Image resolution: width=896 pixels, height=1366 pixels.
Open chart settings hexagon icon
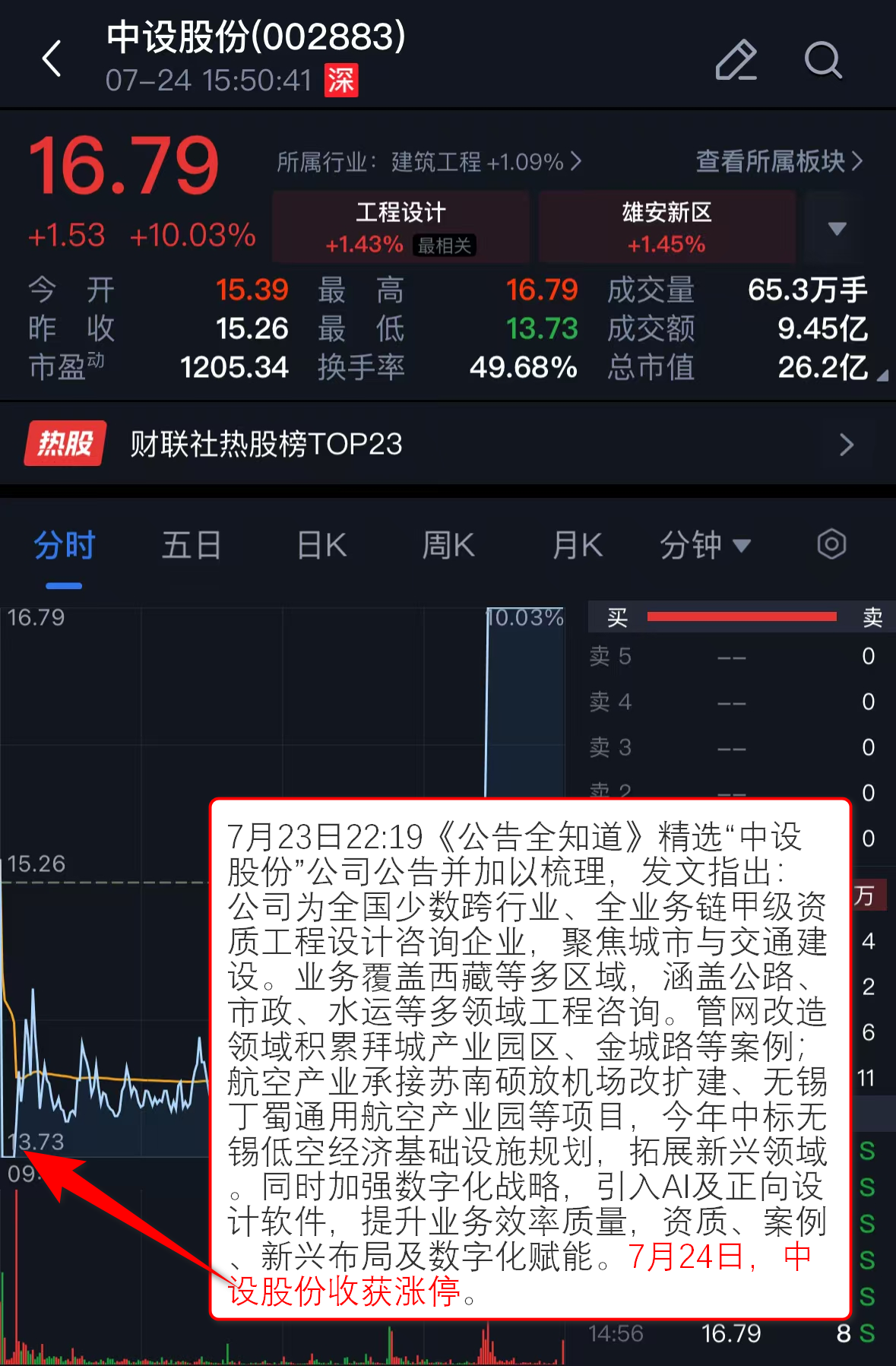831,544
